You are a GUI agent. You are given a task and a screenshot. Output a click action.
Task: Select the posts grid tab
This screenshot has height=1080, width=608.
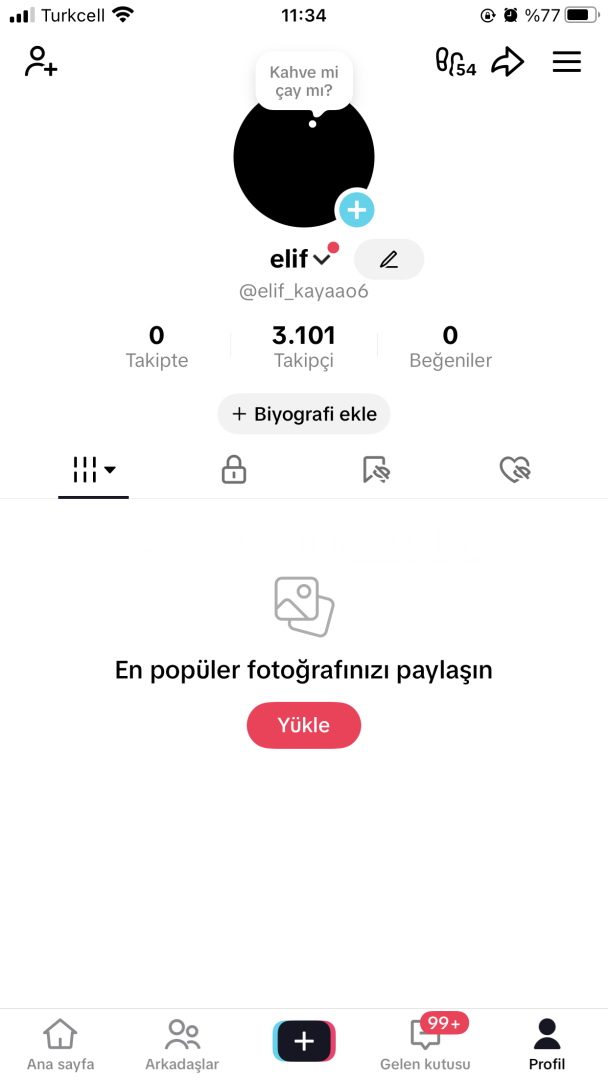click(94, 470)
